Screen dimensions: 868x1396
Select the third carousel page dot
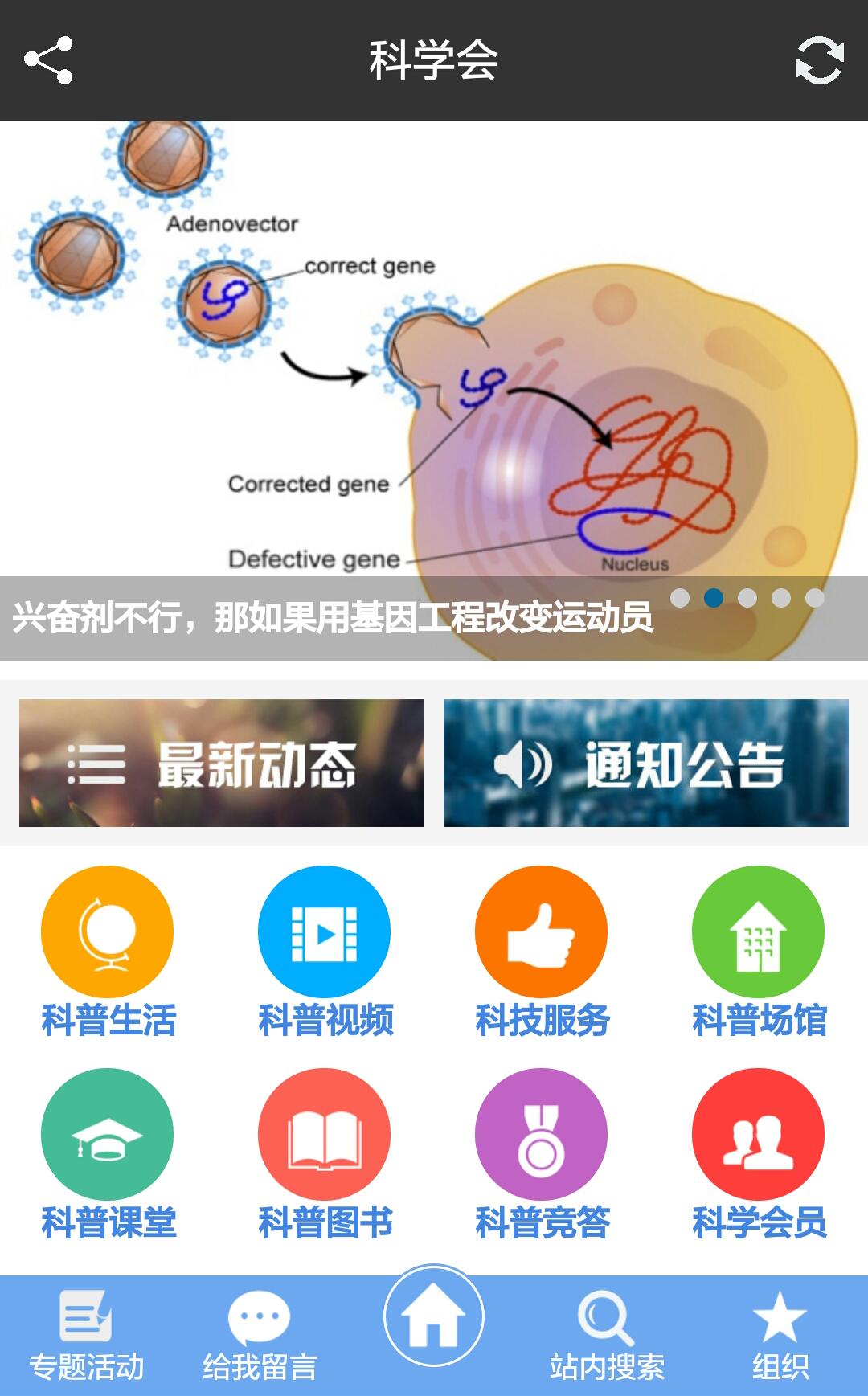(x=747, y=598)
